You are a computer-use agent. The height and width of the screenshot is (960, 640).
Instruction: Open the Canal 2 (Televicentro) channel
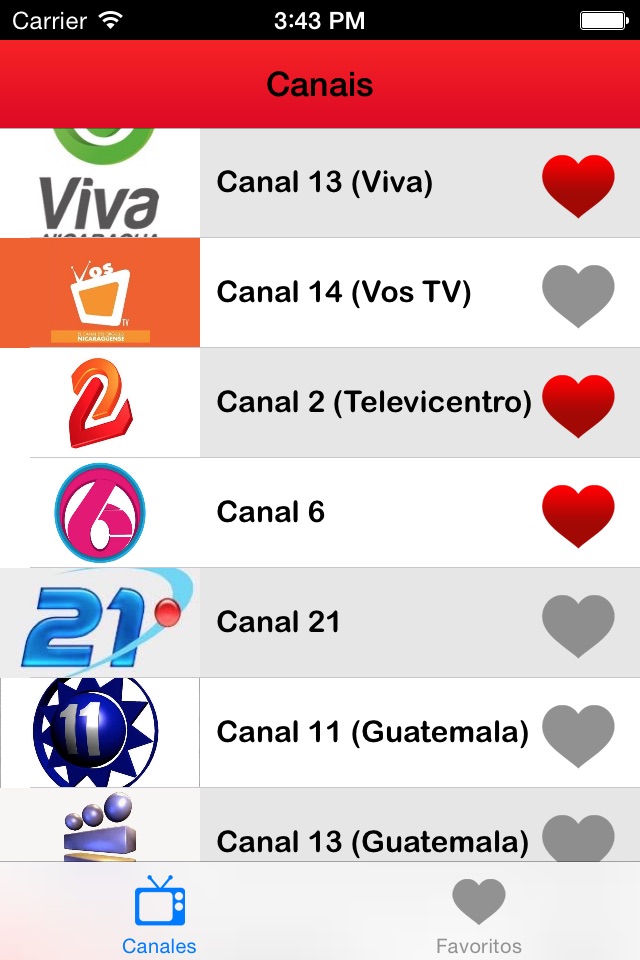click(x=374, y=402)
